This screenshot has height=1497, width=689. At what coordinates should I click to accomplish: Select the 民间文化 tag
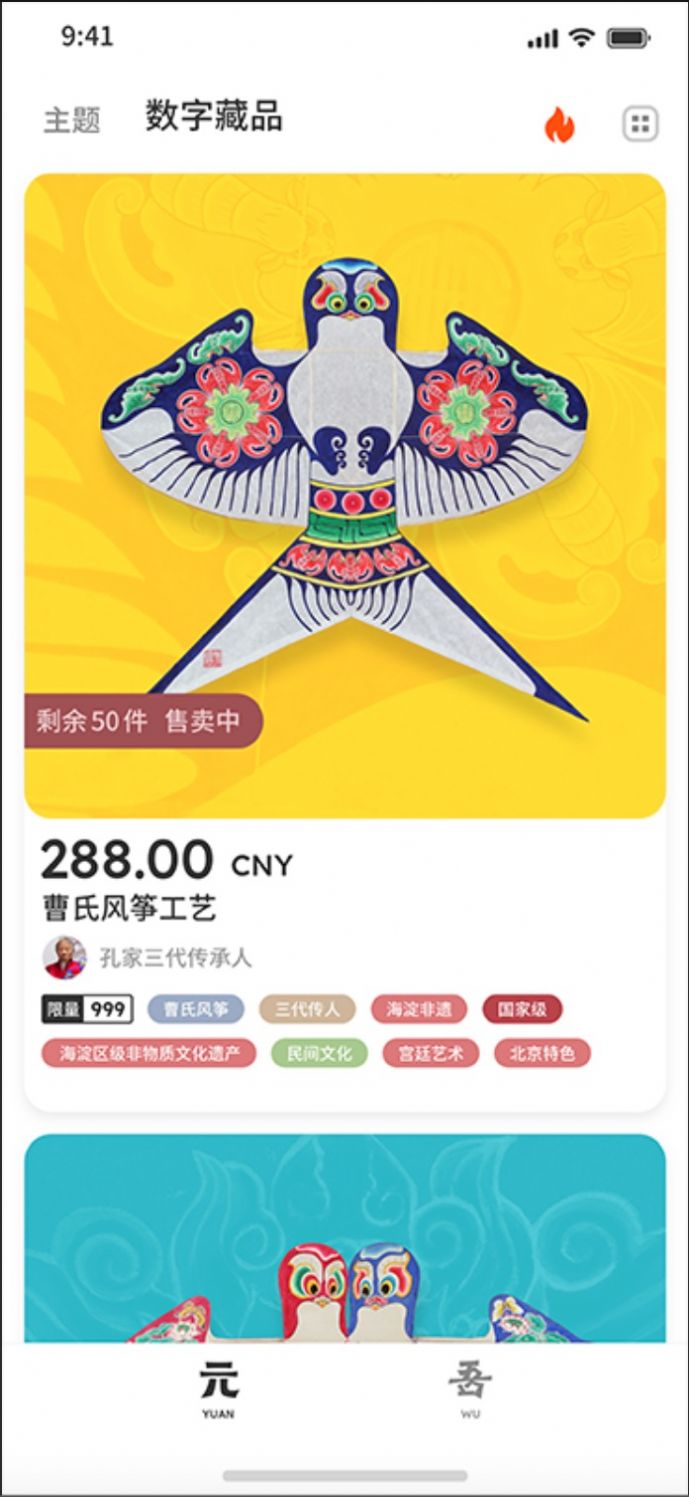[x=319, y=1053]
